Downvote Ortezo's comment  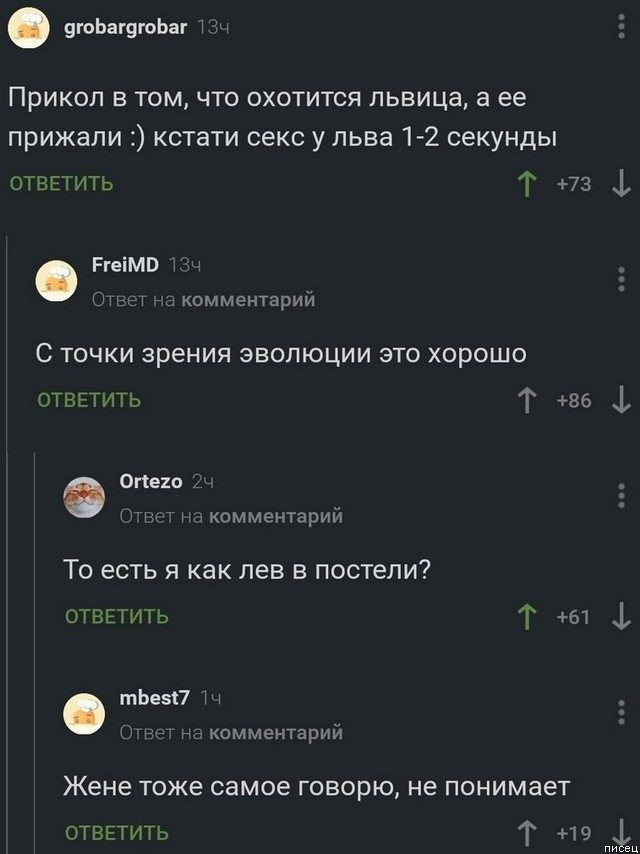pyautogui.click(x=620, y=617)
